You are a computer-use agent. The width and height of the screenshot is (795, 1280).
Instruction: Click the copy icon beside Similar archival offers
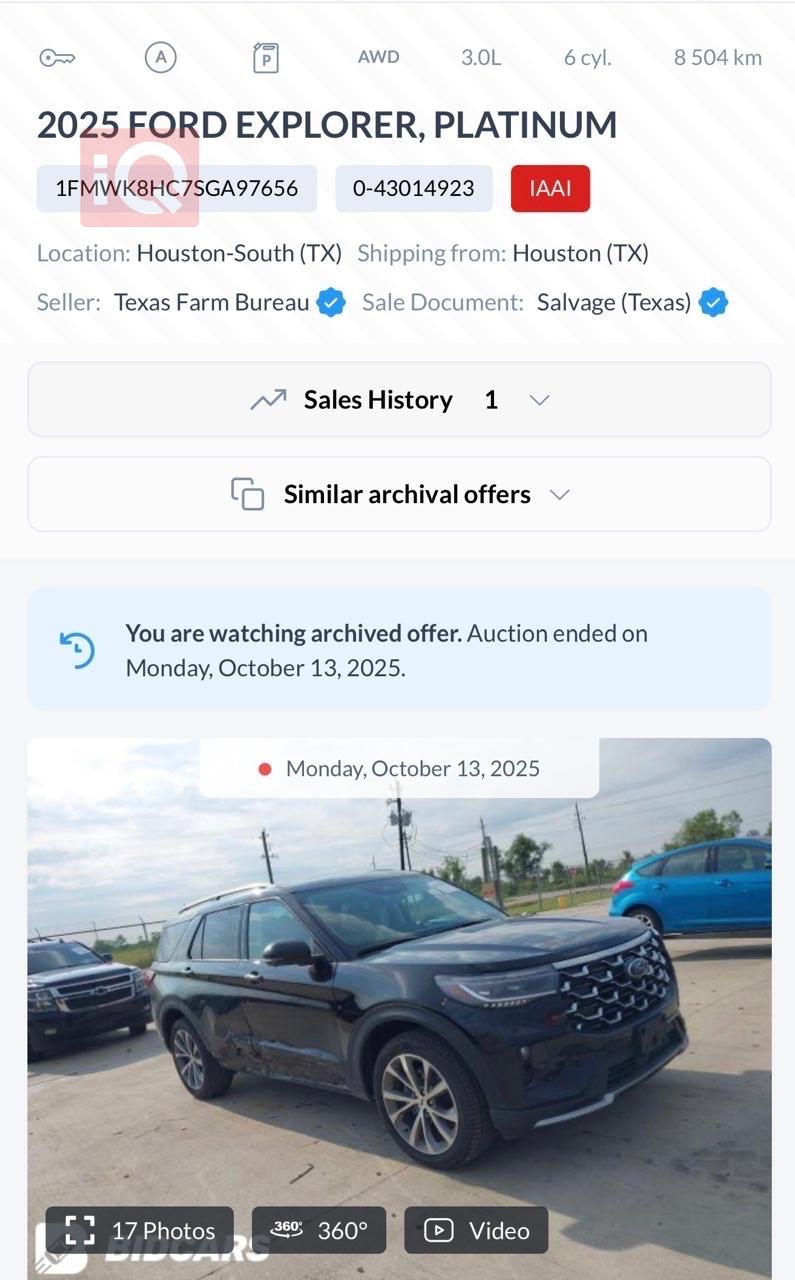(247, 493)
